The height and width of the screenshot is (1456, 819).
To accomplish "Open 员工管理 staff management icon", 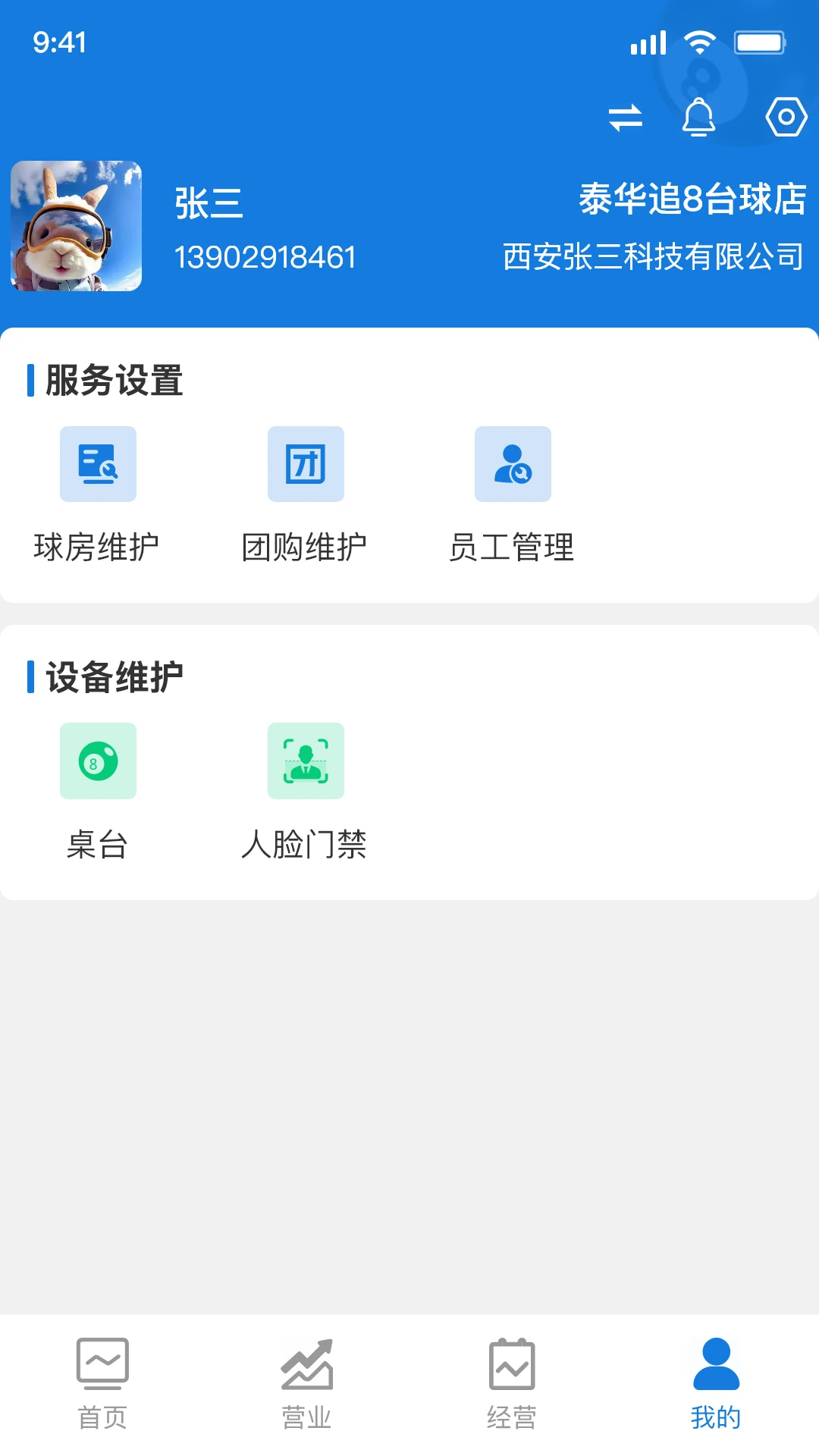I will (513, 464).
